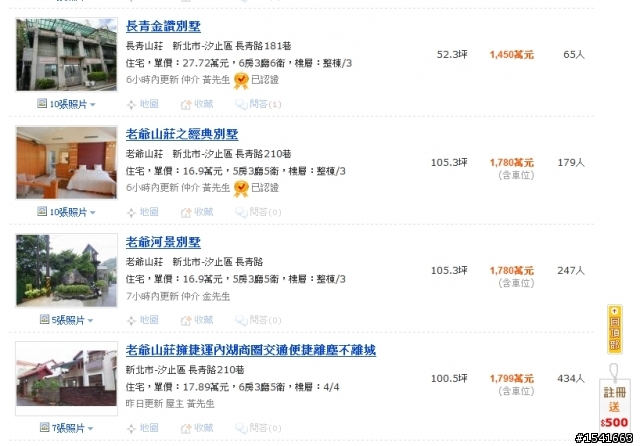The width and height of the screenshot is (640, 446).
Task: View bedroom photo of 老爺山莊之經典別墅
Action: 66,163
